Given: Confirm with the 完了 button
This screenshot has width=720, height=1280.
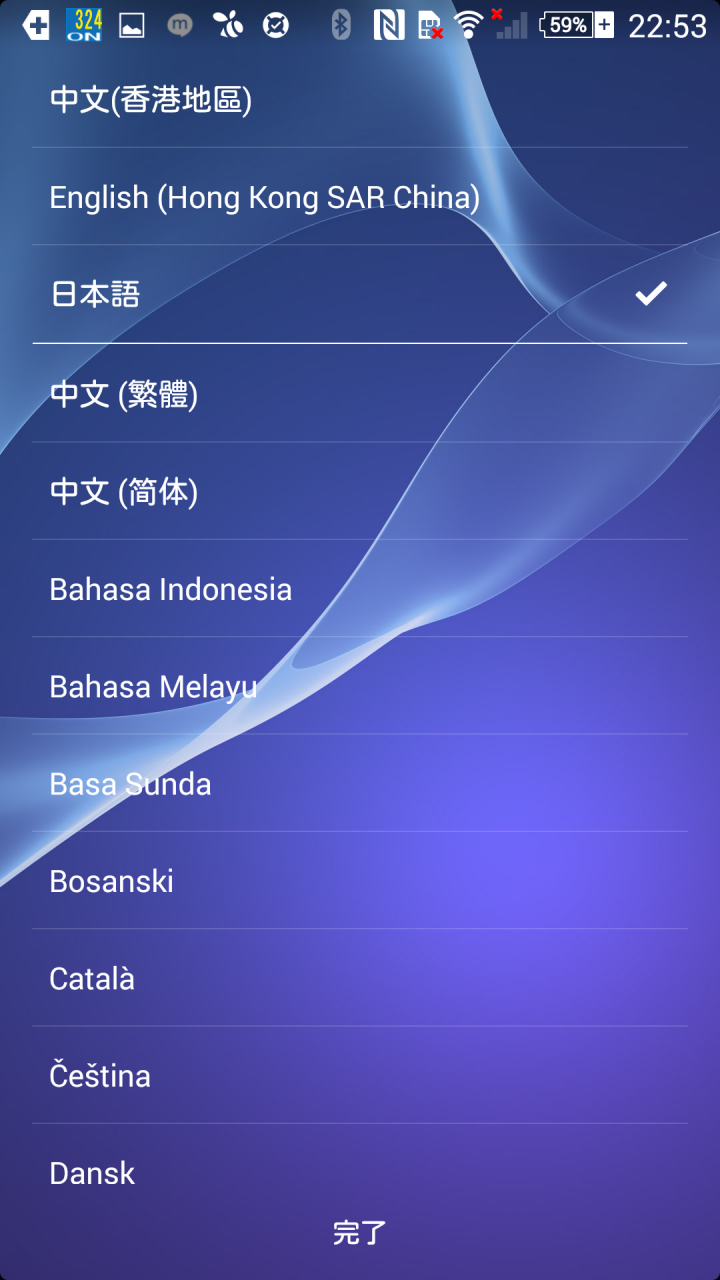Looking at the screenshot, I should tap(360, 1233).
